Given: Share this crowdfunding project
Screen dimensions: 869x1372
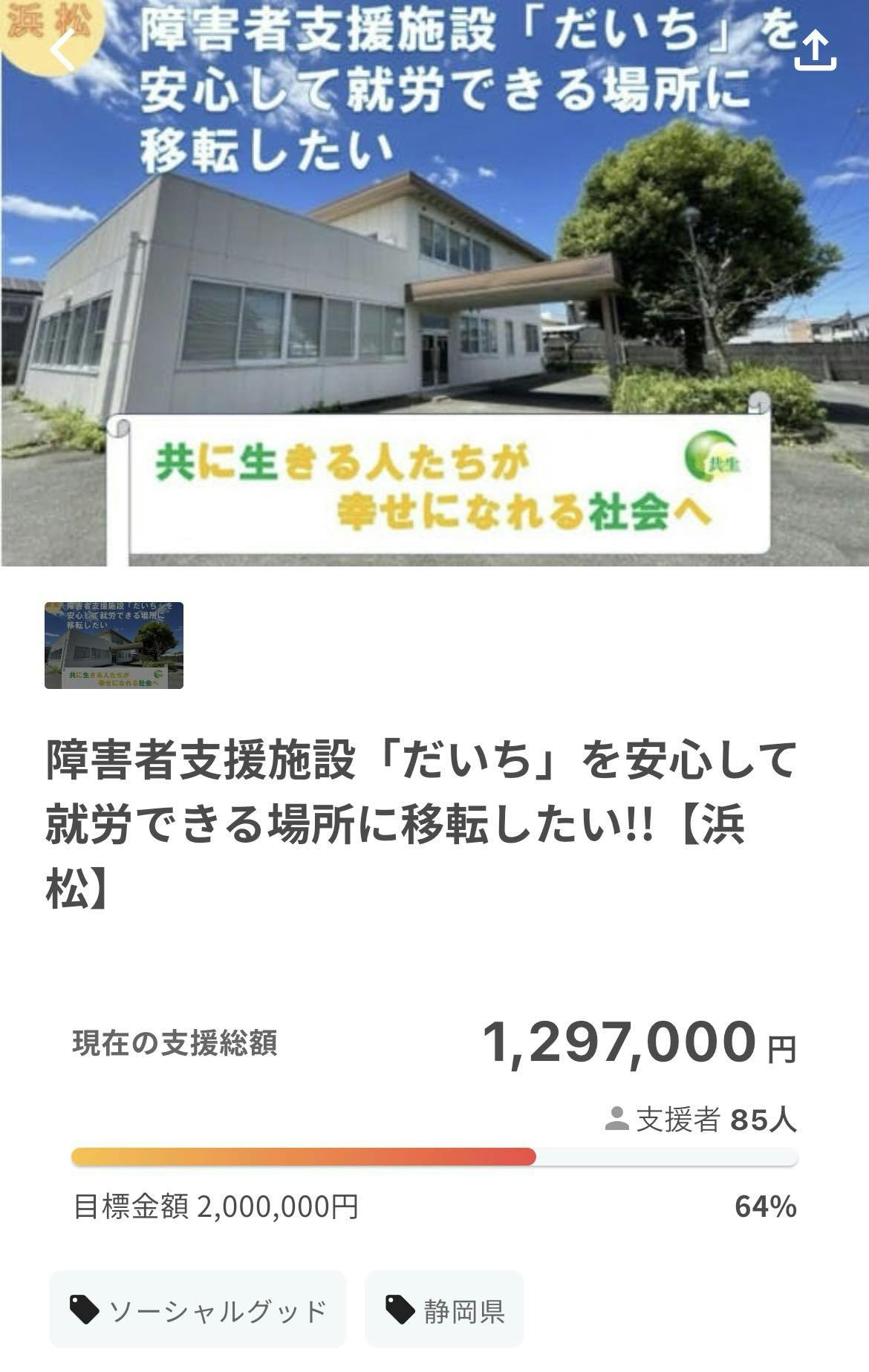Looking at the screenshot, I should pos(816,50).
